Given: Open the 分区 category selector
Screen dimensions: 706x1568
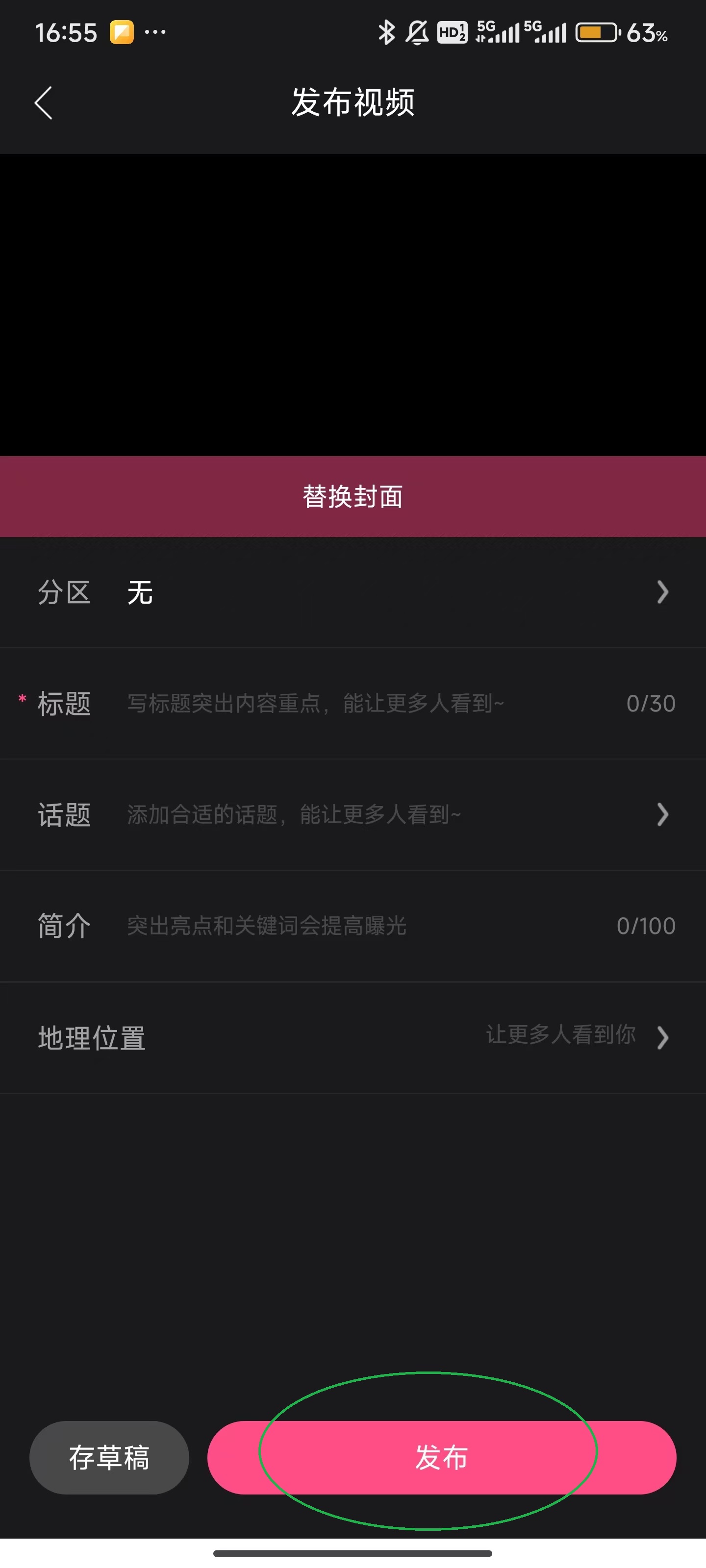Looking at the screenshot, I should click(x=353, y=592).
